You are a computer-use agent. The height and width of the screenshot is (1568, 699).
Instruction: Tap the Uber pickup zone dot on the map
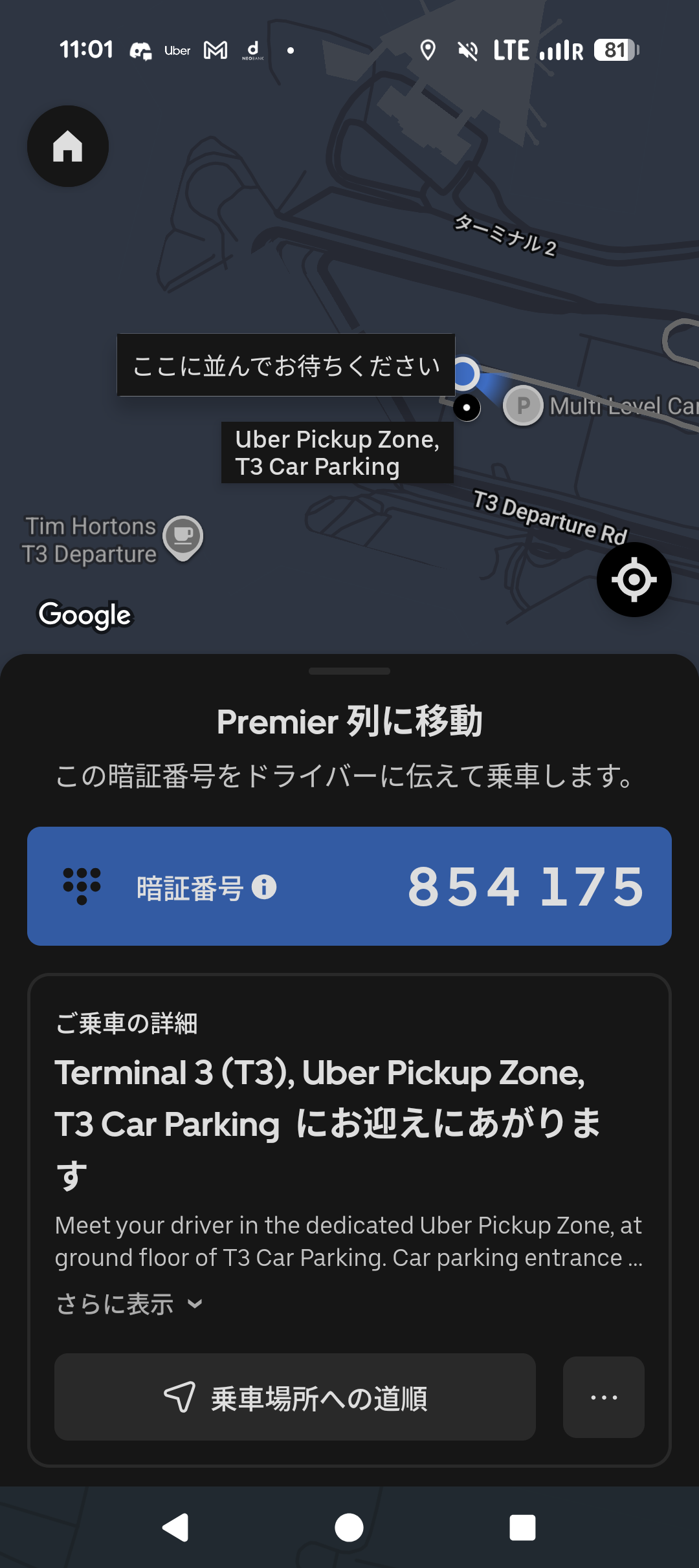tap(466, 408)
